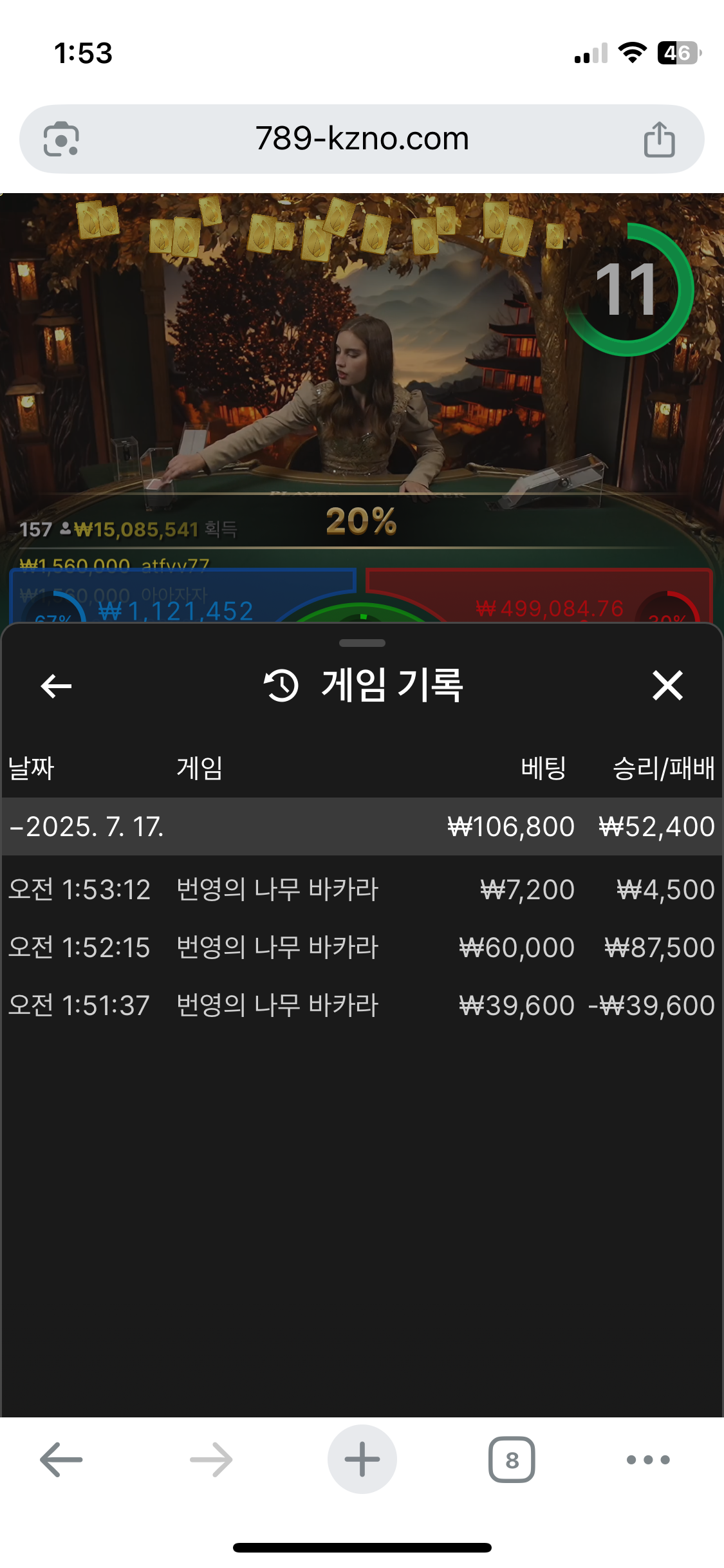Share the current page
Image resolution: width=724 pixels, height=1568 pixels.
click(x=659, y=139)
